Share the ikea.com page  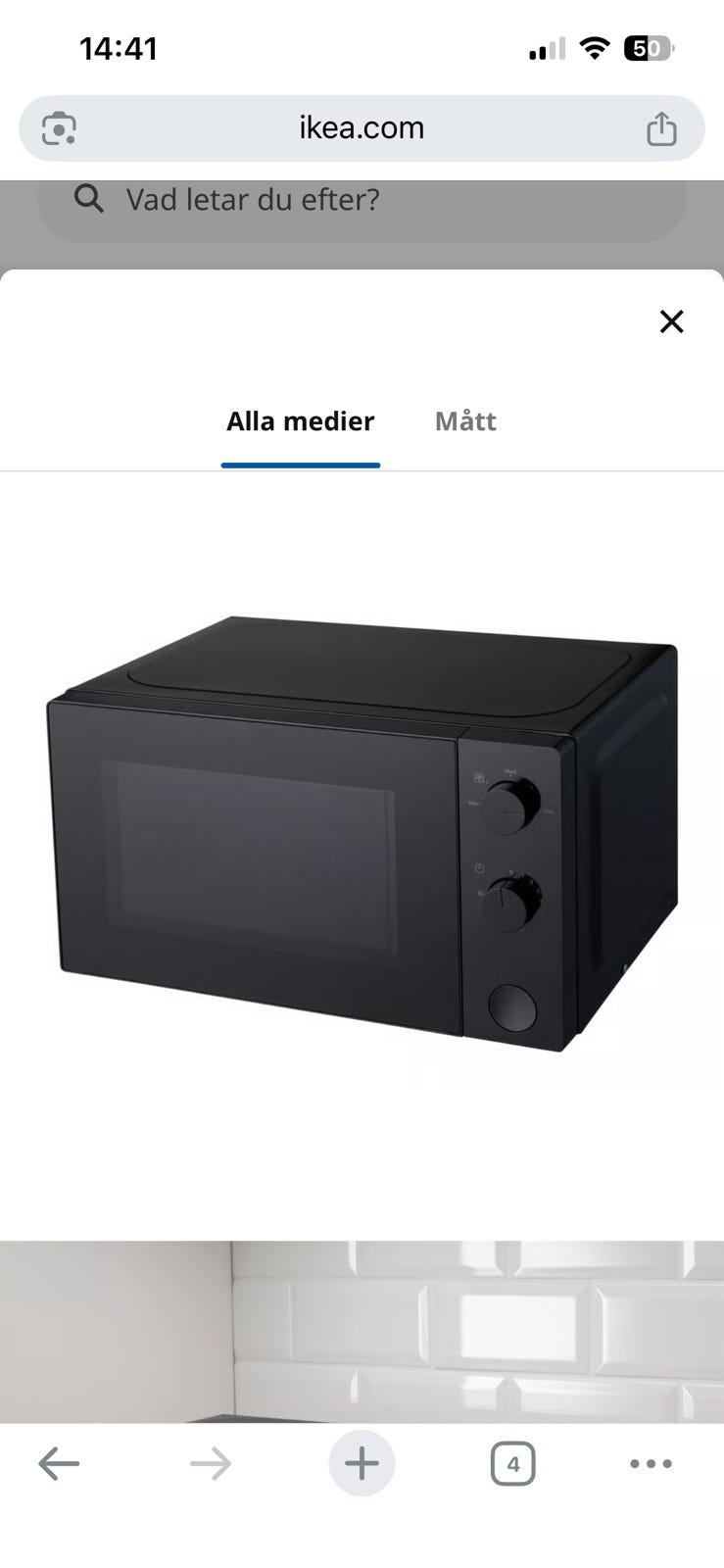pos(662,128)
